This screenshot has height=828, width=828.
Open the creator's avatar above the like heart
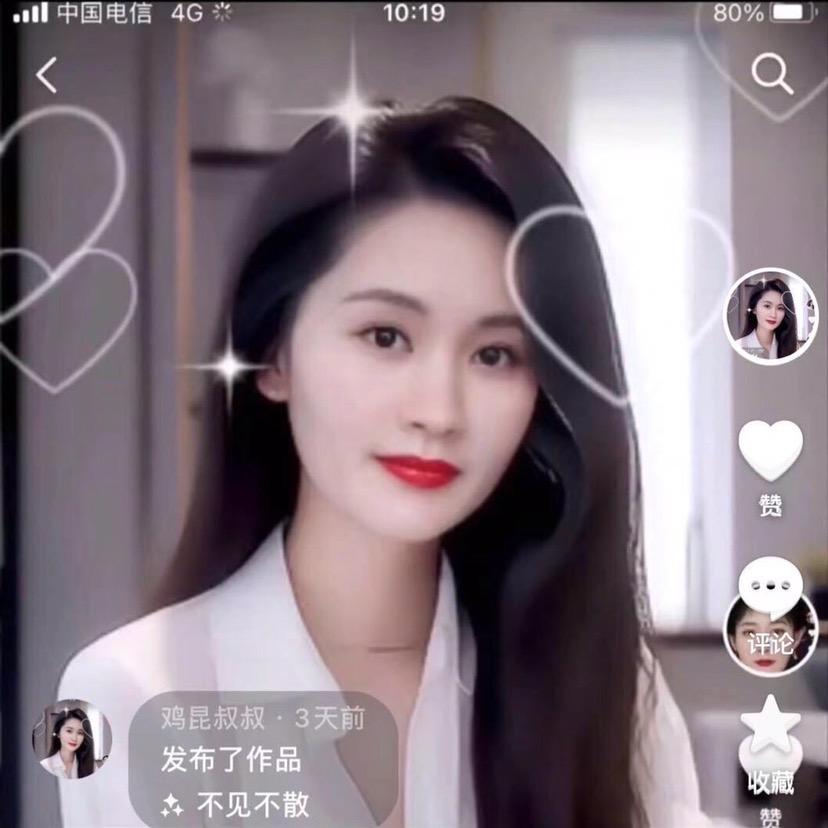click(x=771, y=316)
